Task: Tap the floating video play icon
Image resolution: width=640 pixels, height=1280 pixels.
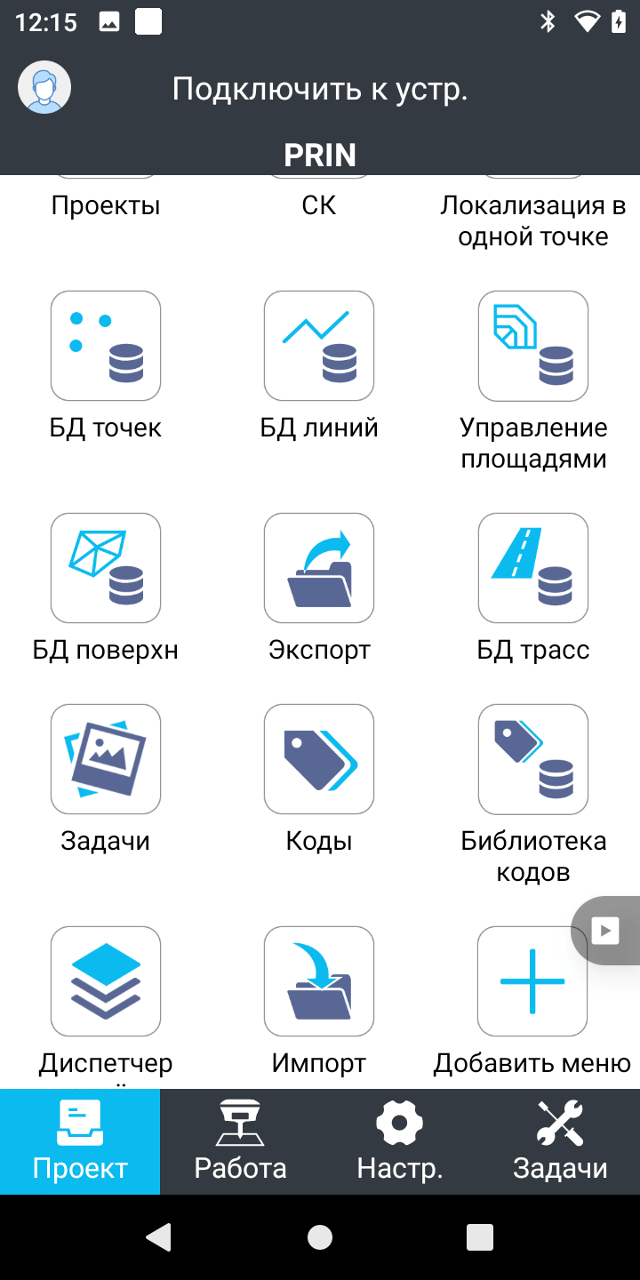Action: coord(606,931)
